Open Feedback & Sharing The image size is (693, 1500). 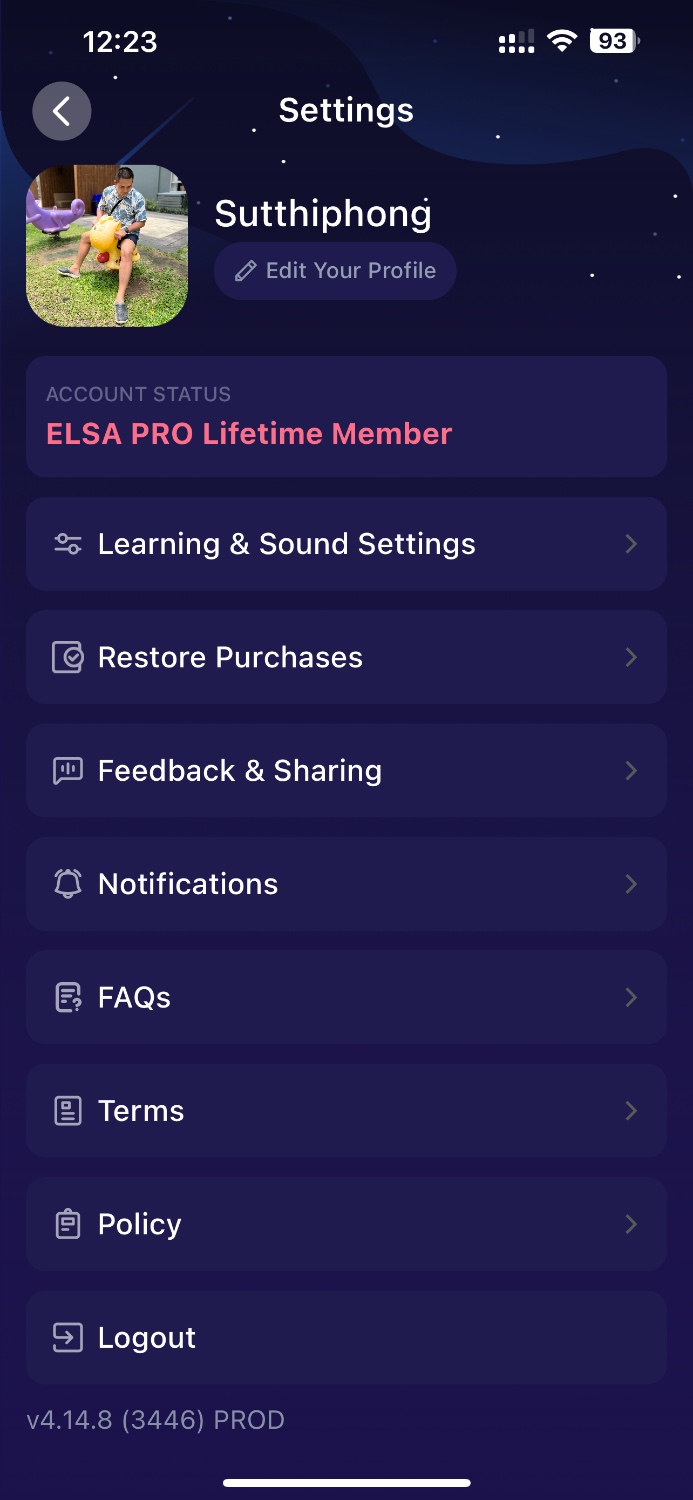click(x=346, y=771)
